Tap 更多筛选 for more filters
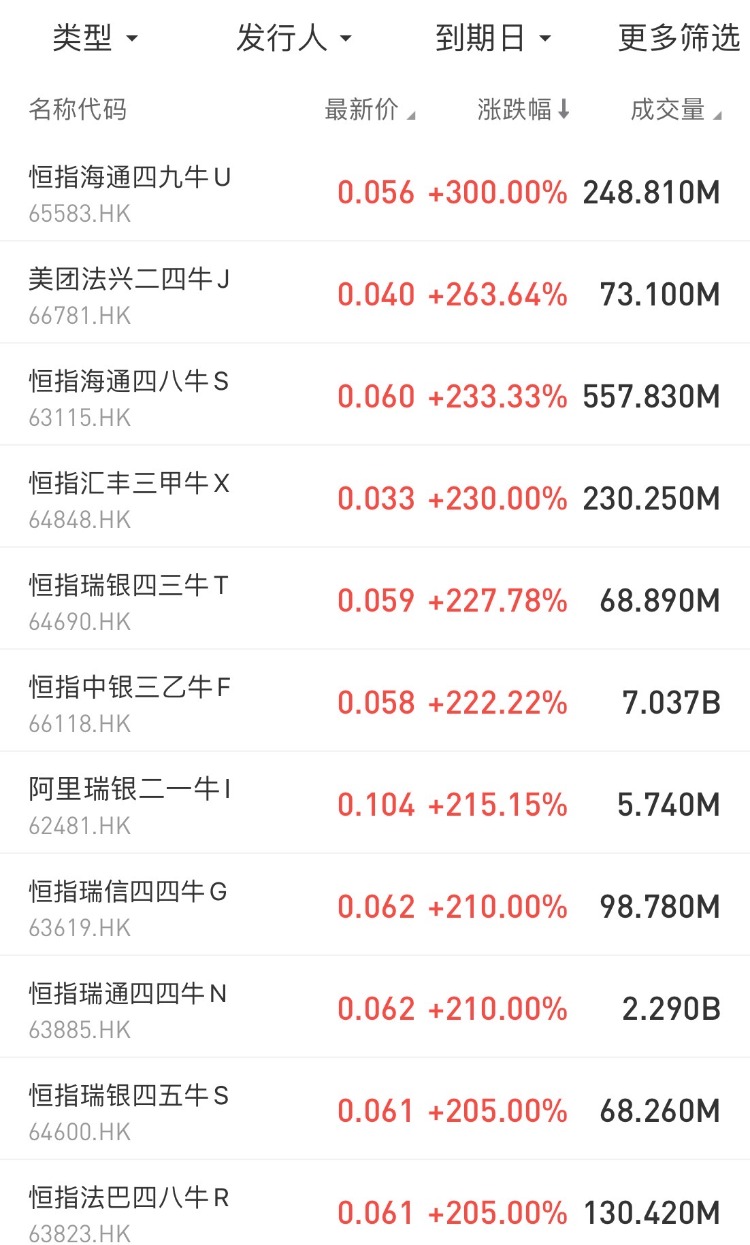Viewport: 750px width, 1245px height. [x=679, y=39]
